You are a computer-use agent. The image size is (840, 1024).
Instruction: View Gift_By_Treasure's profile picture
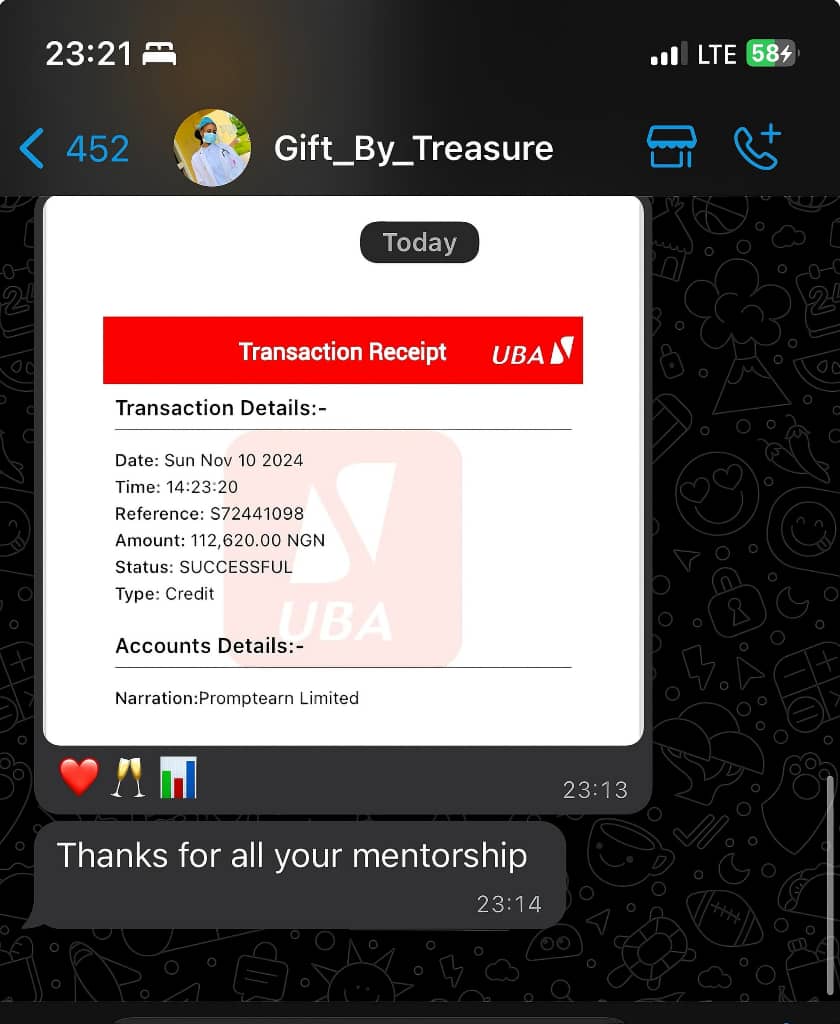click(x=212, y=148)
